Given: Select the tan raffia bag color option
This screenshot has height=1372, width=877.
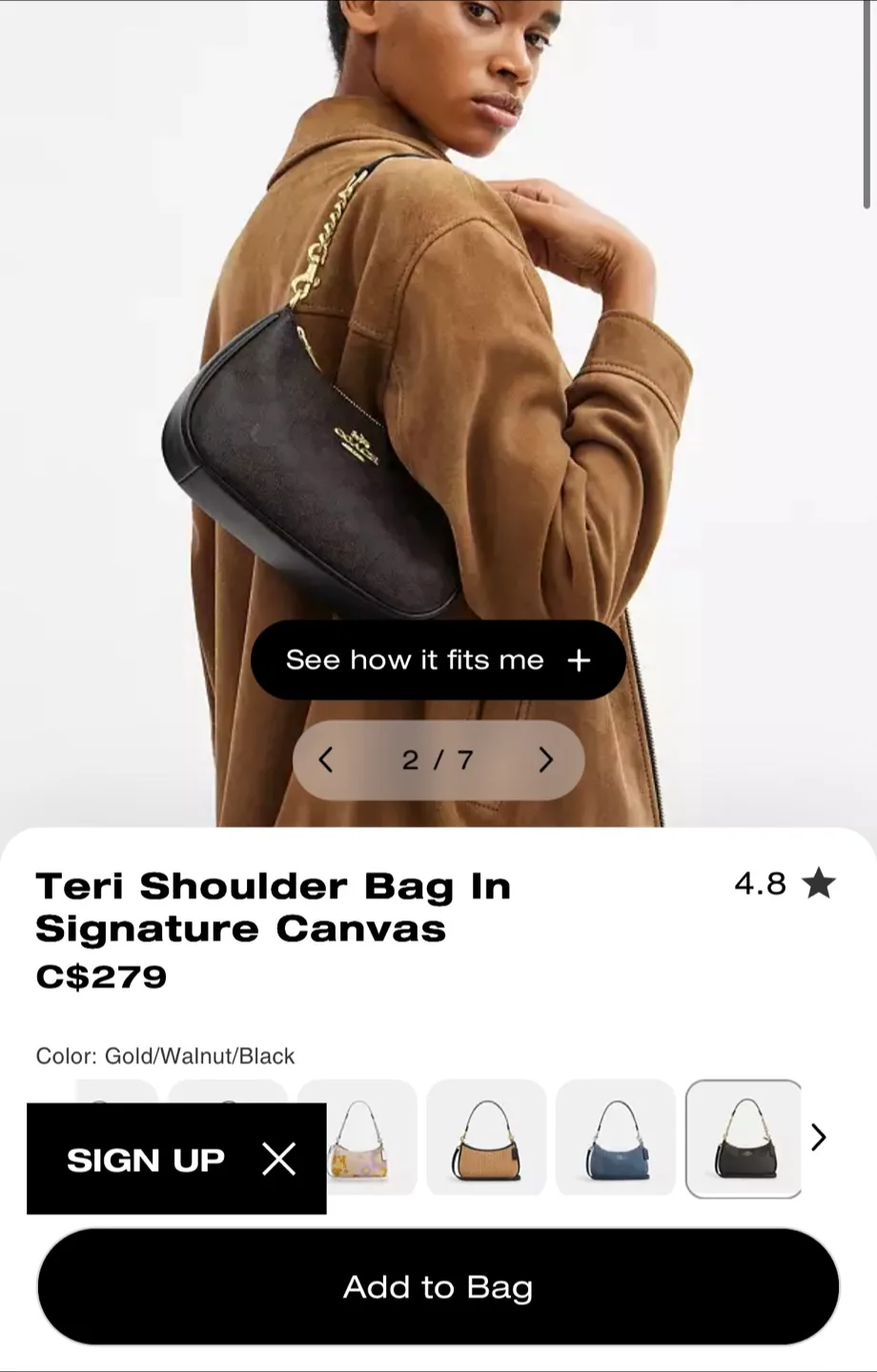Looking at the screenshot, I should point(486,1139).
